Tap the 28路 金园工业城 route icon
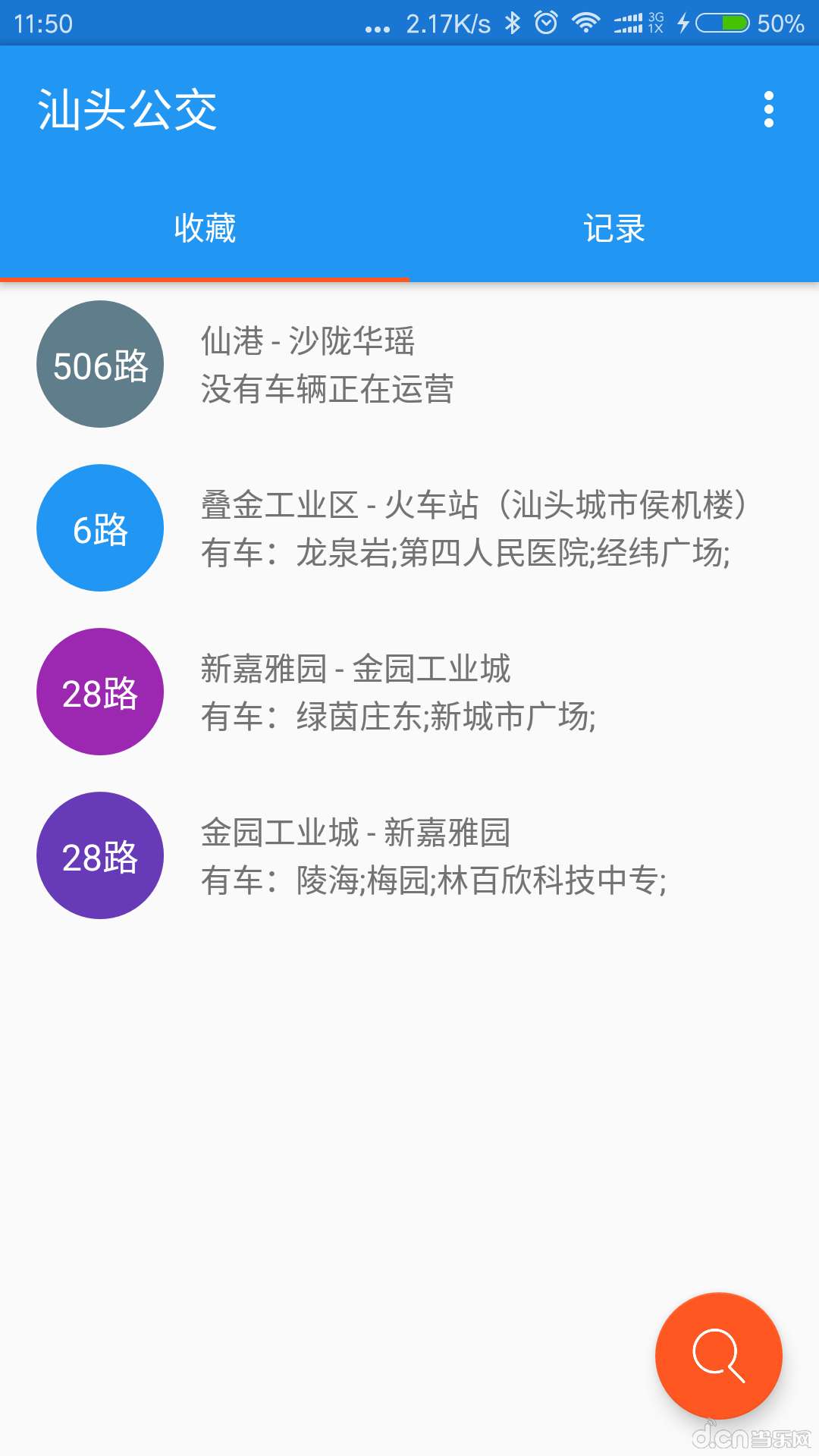The height and width of the screenshot is (1456, 819). click(x=99, y=855)
